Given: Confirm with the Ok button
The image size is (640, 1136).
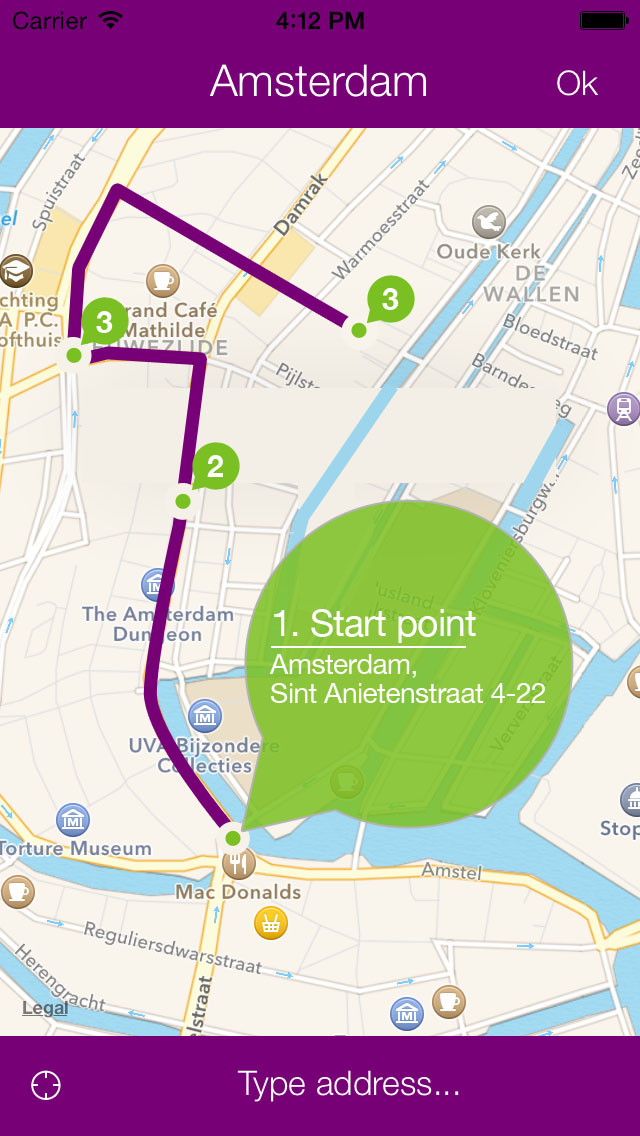Looking at the screenshot, I should 577,84.
